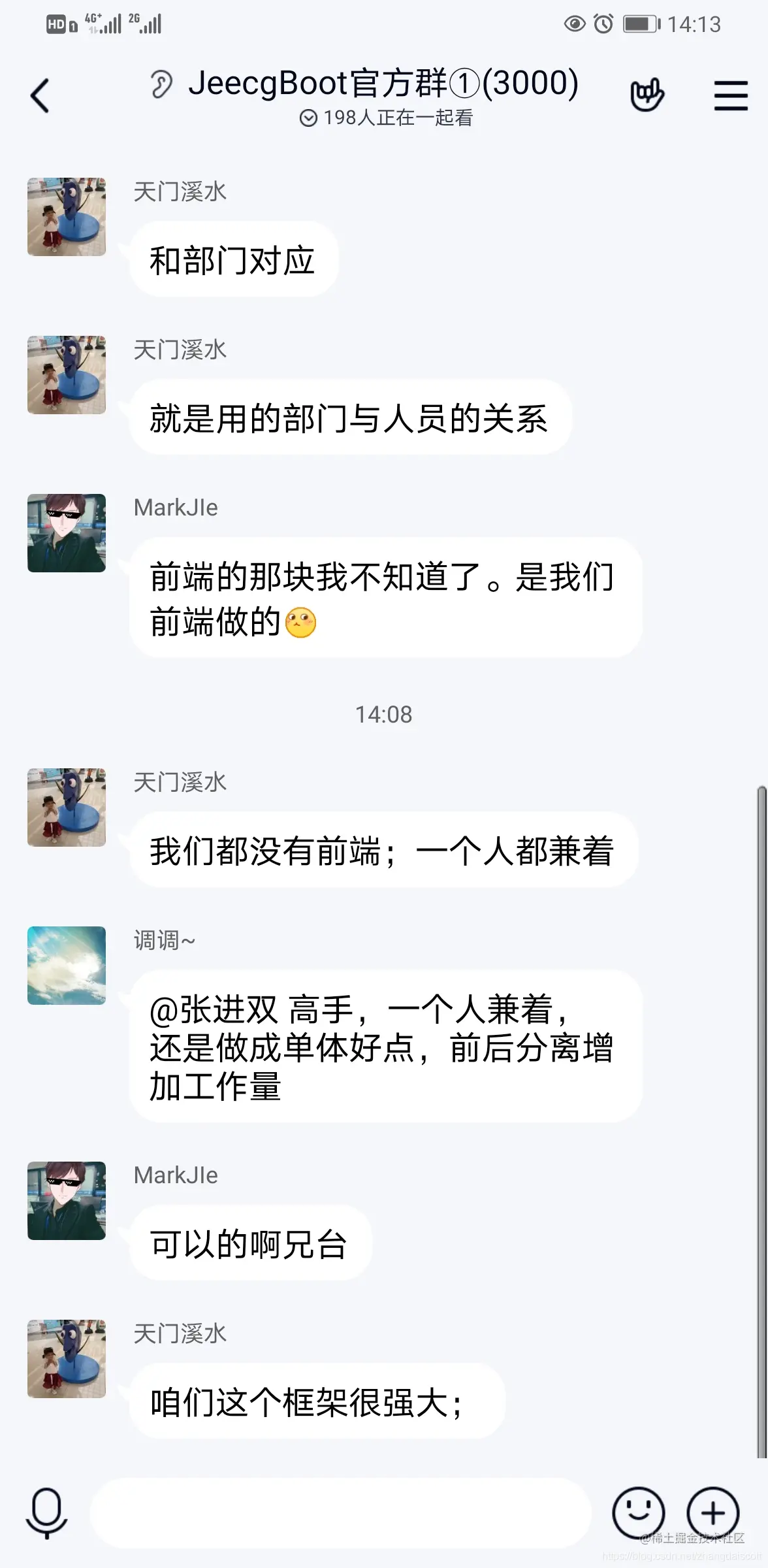Image resolution: width=768 pixels, height=1568 pixels.
Task: Go back from the JeecgBoot group chat
Action: click(x=40, y=95)
